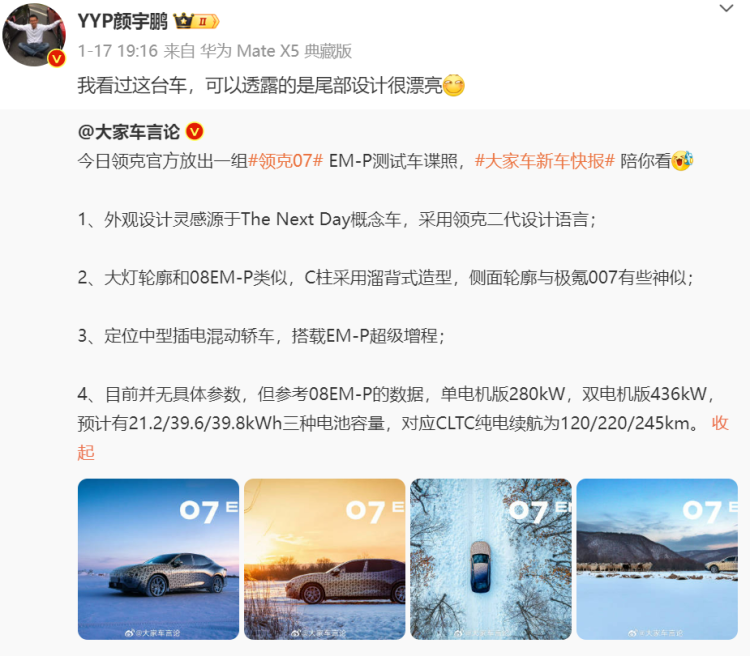This screenshot has width=750, height=656.
Task: Collapse the post with 收起
Action: tap(719, 423)
